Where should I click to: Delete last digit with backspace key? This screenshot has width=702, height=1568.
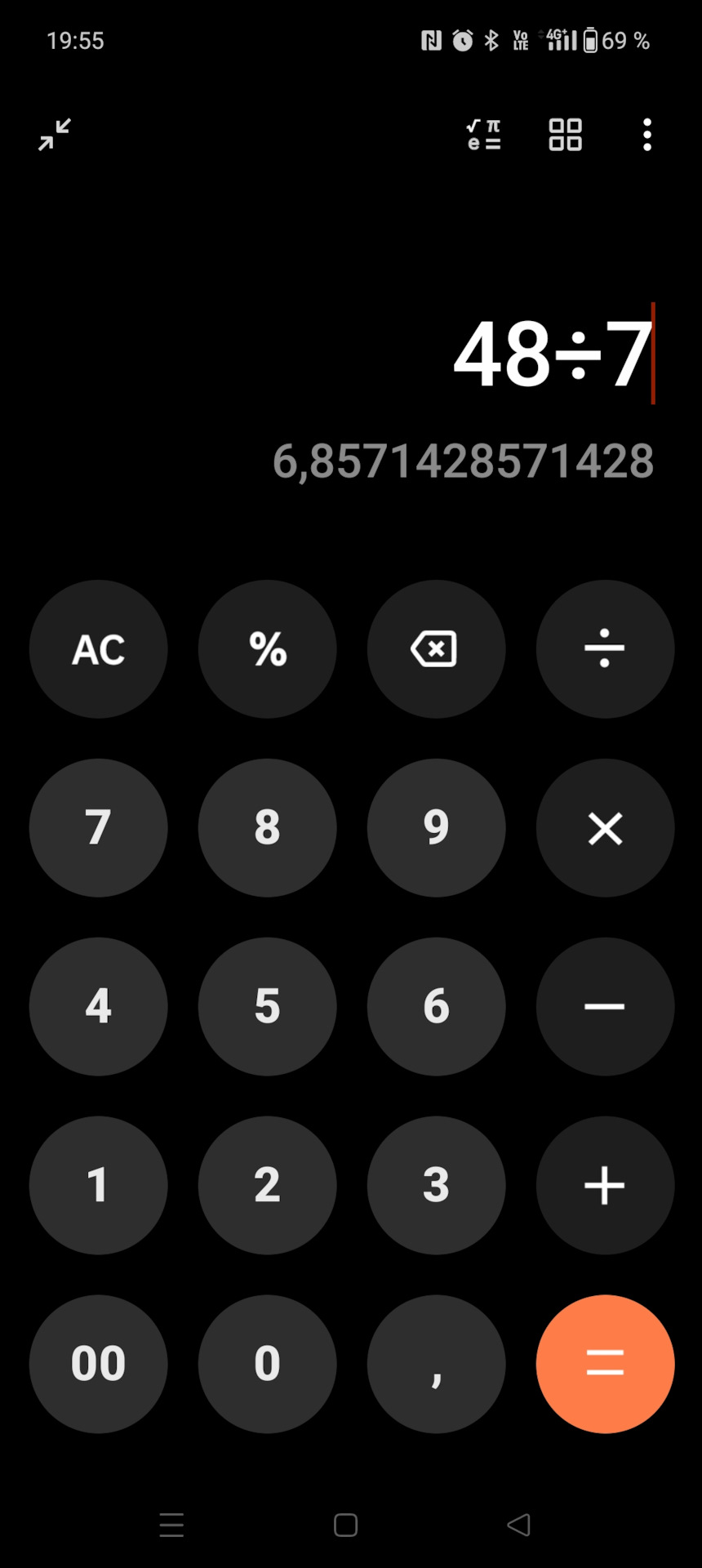pyautogui.click(x=436, y=649)
